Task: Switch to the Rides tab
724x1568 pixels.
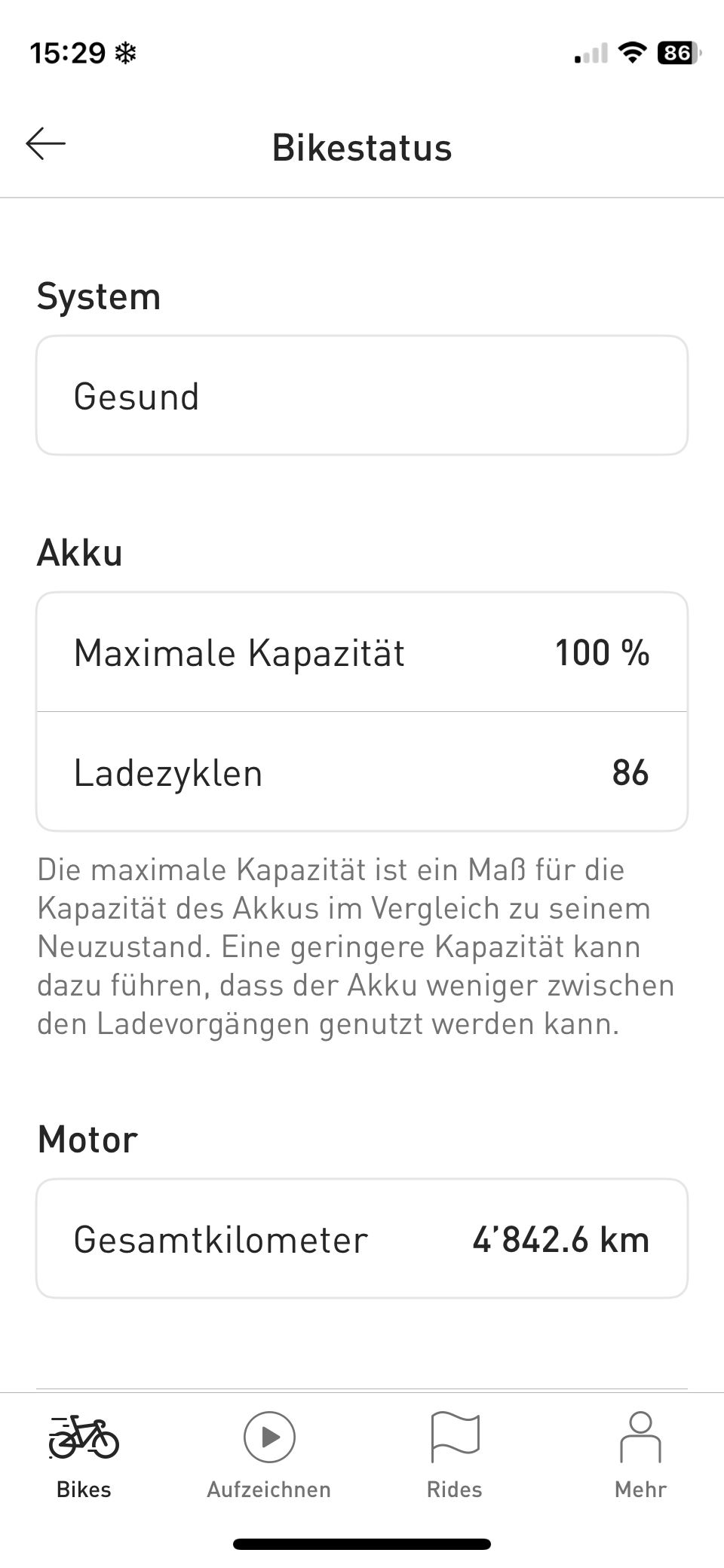Action: (454, 1456)
